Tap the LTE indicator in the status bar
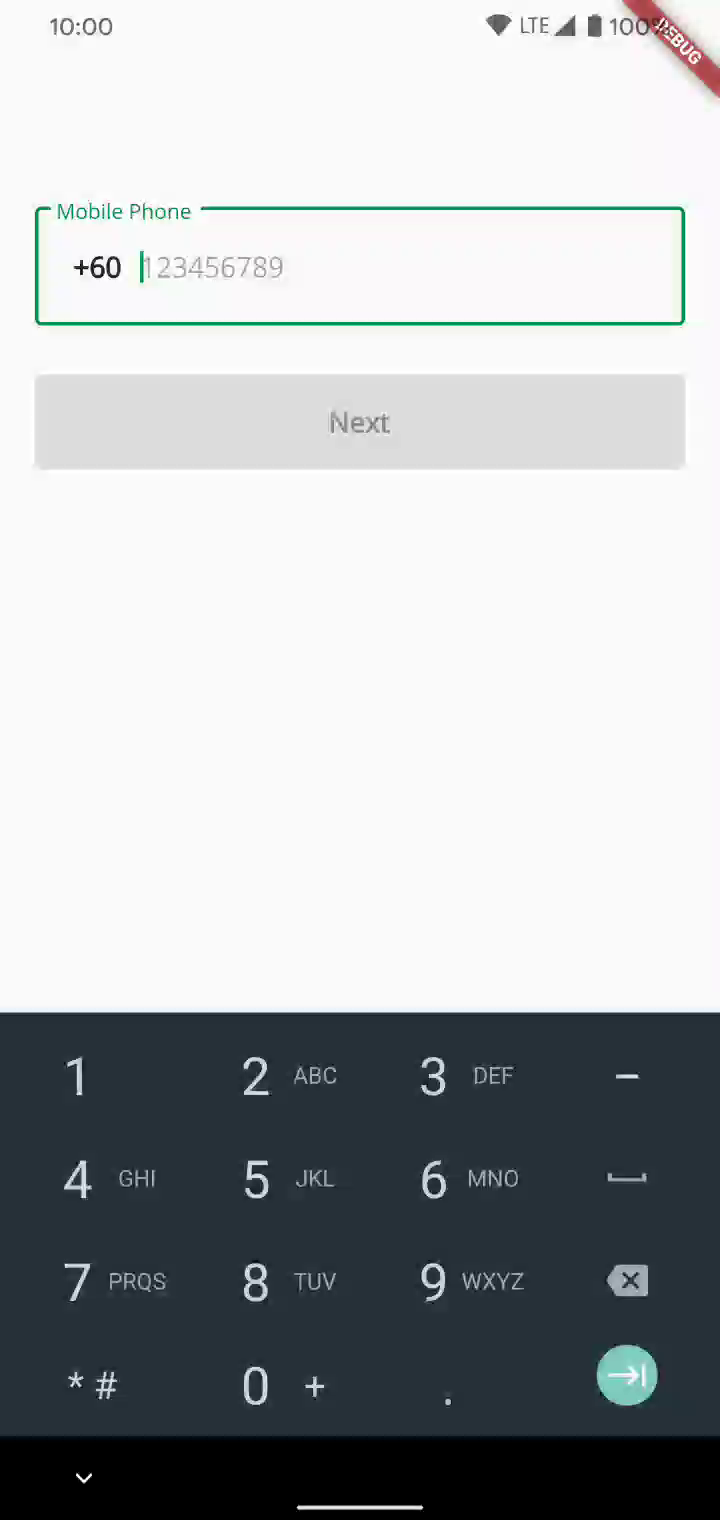This screenshot has height=1520, width=720. click(x=532, y=25)
